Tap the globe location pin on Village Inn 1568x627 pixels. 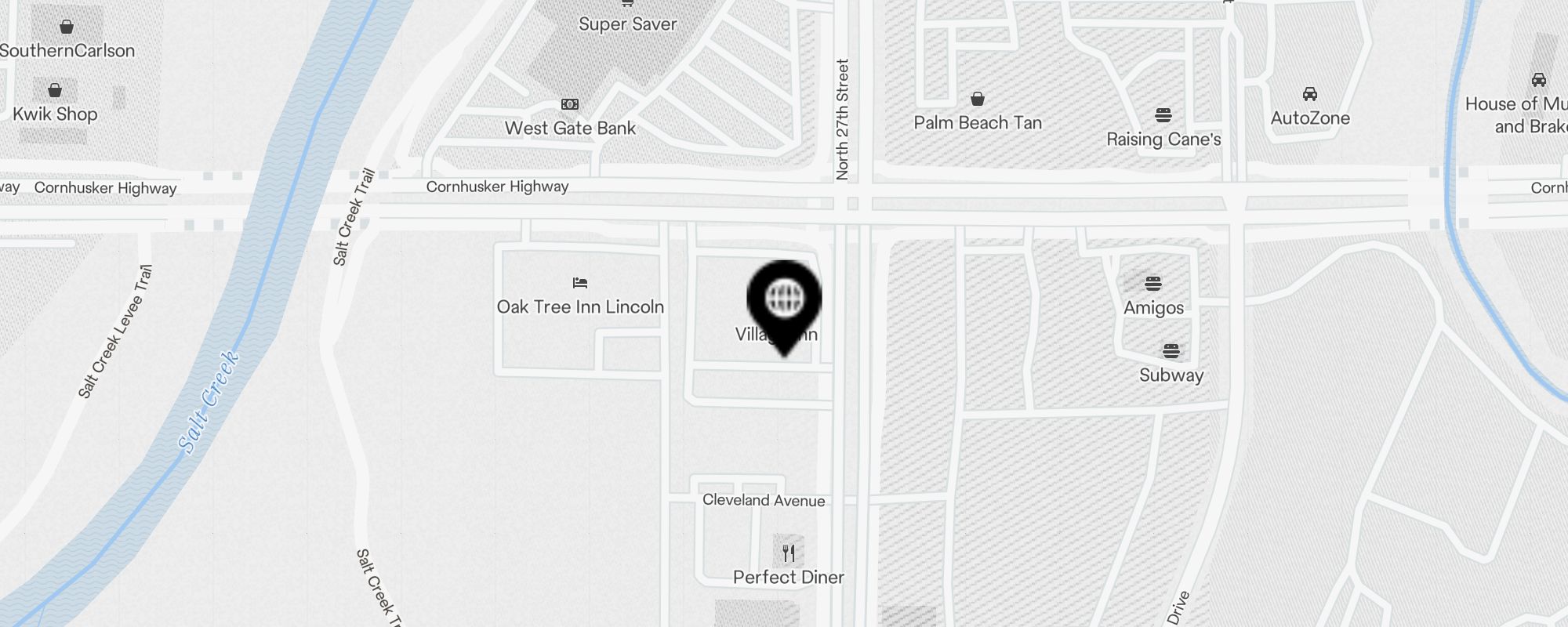(784, 300)
